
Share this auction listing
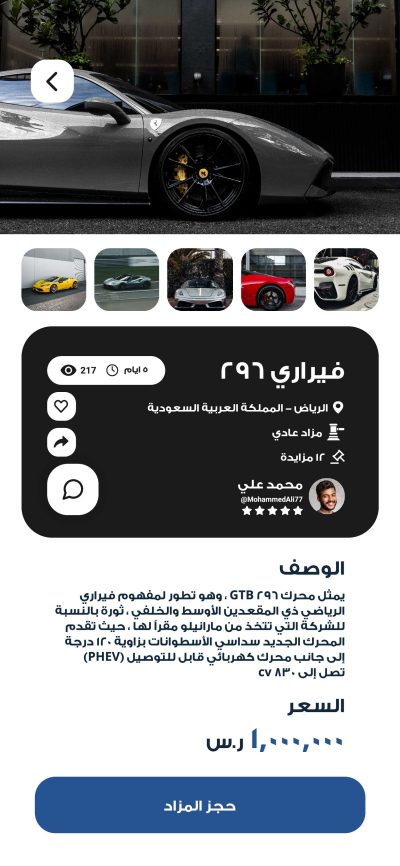[61, 442]
